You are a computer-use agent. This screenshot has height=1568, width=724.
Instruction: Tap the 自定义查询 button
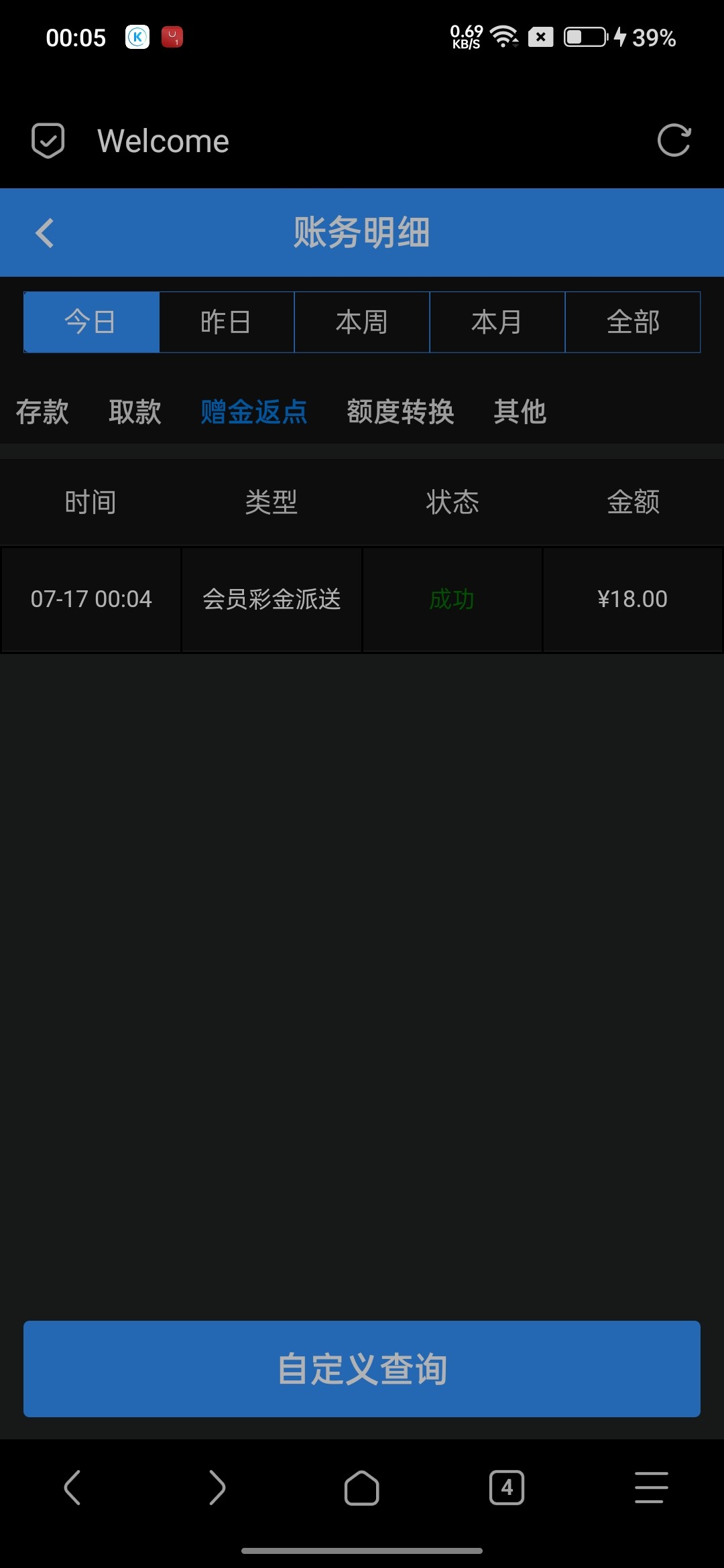[x=362, y=1368]
